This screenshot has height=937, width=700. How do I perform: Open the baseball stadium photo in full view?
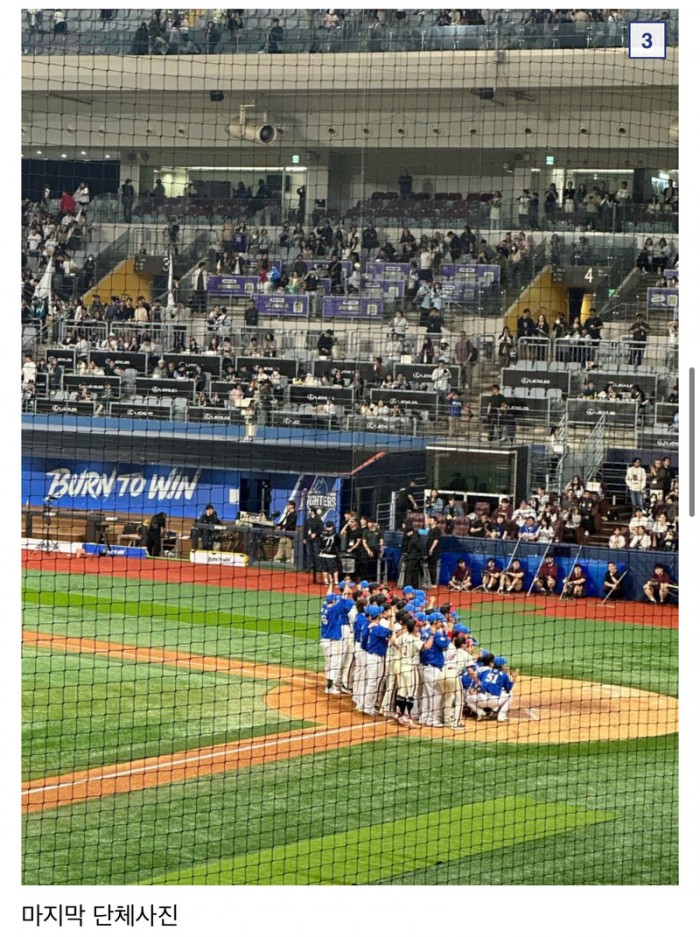[349, 447]
